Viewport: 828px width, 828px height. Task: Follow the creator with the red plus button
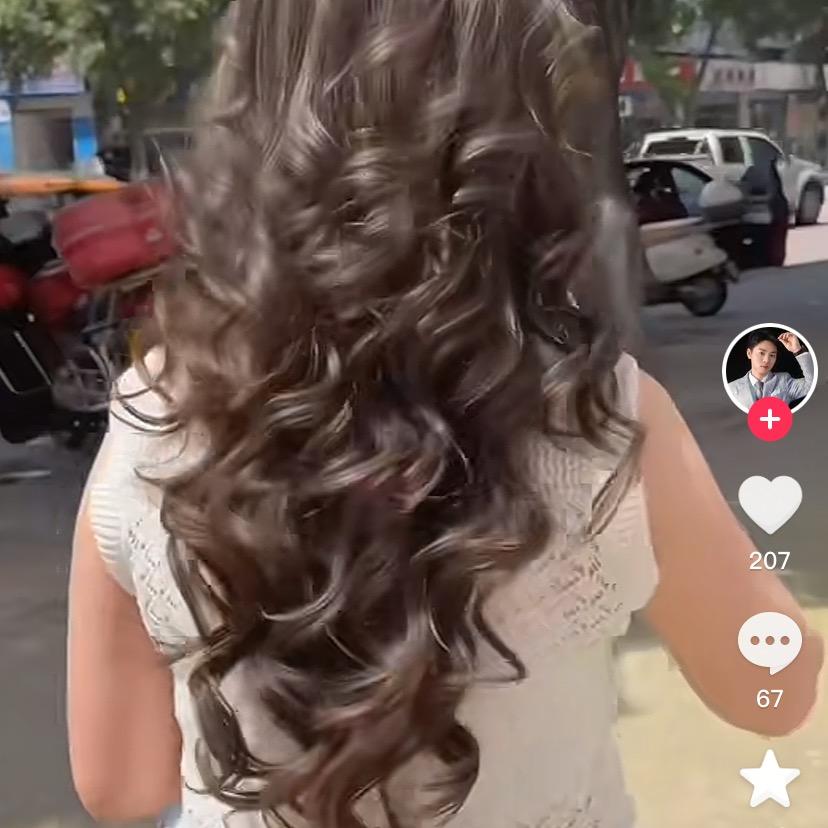[x=769, y=420]
